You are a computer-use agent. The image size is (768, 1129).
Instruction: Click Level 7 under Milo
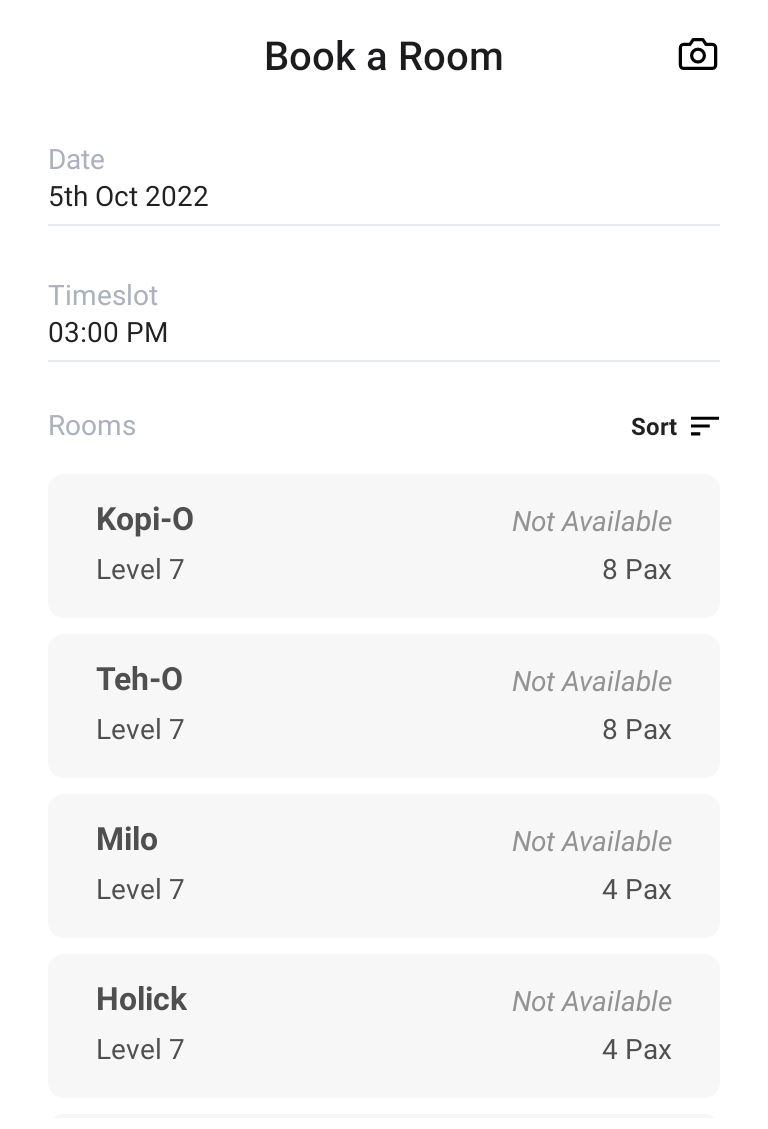point(140,889)
